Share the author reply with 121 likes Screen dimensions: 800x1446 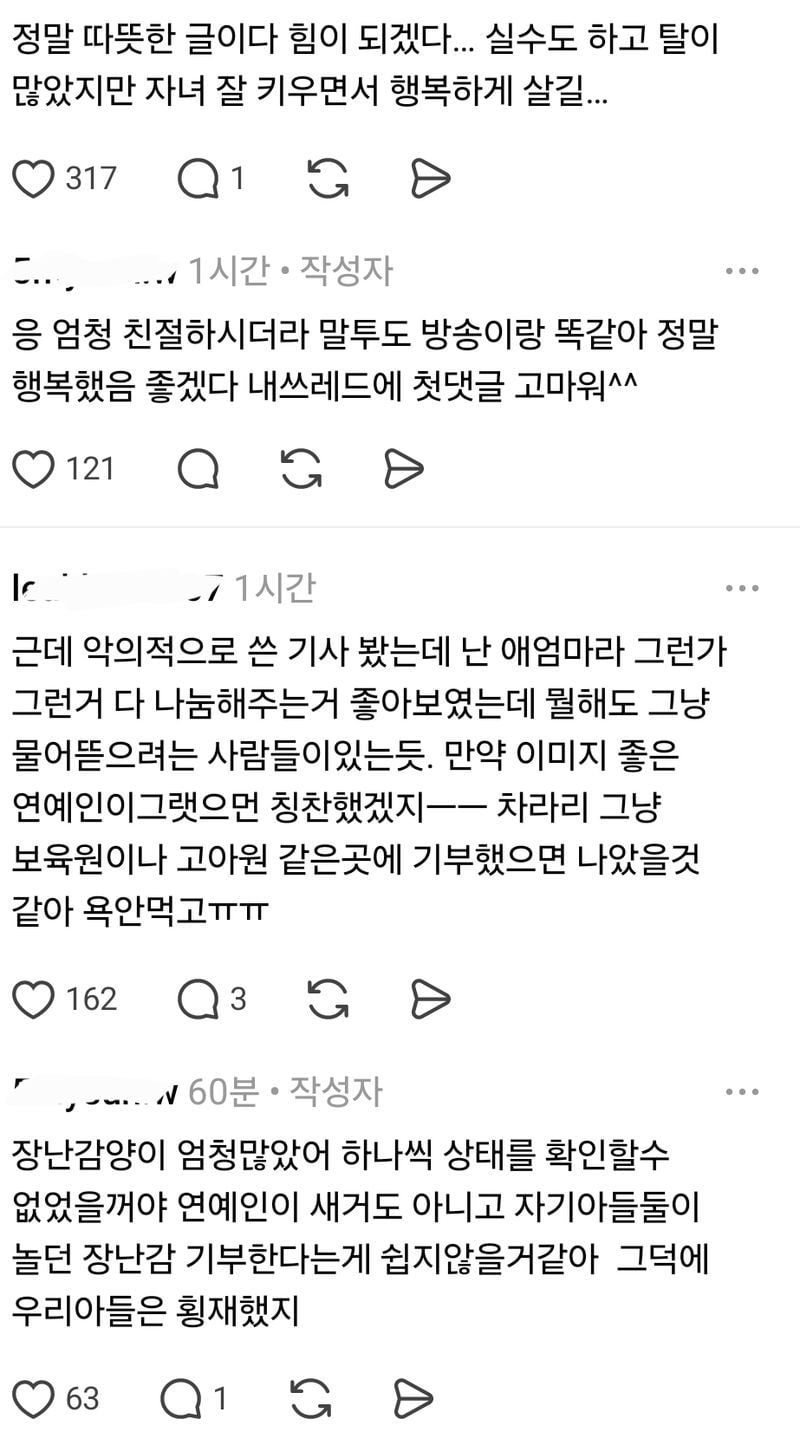404,468
